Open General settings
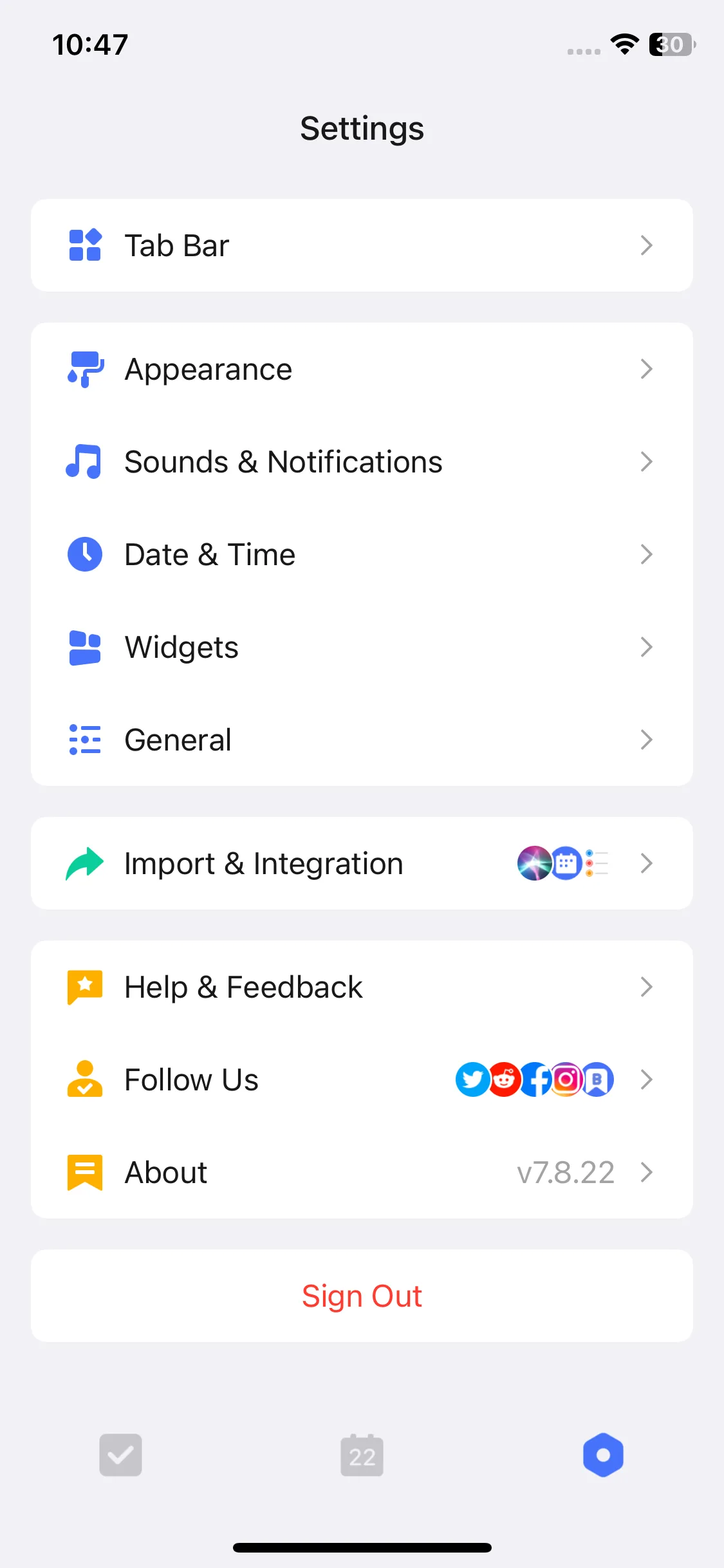The width and height of the screenshot is (724, 1568). [361, 740]
